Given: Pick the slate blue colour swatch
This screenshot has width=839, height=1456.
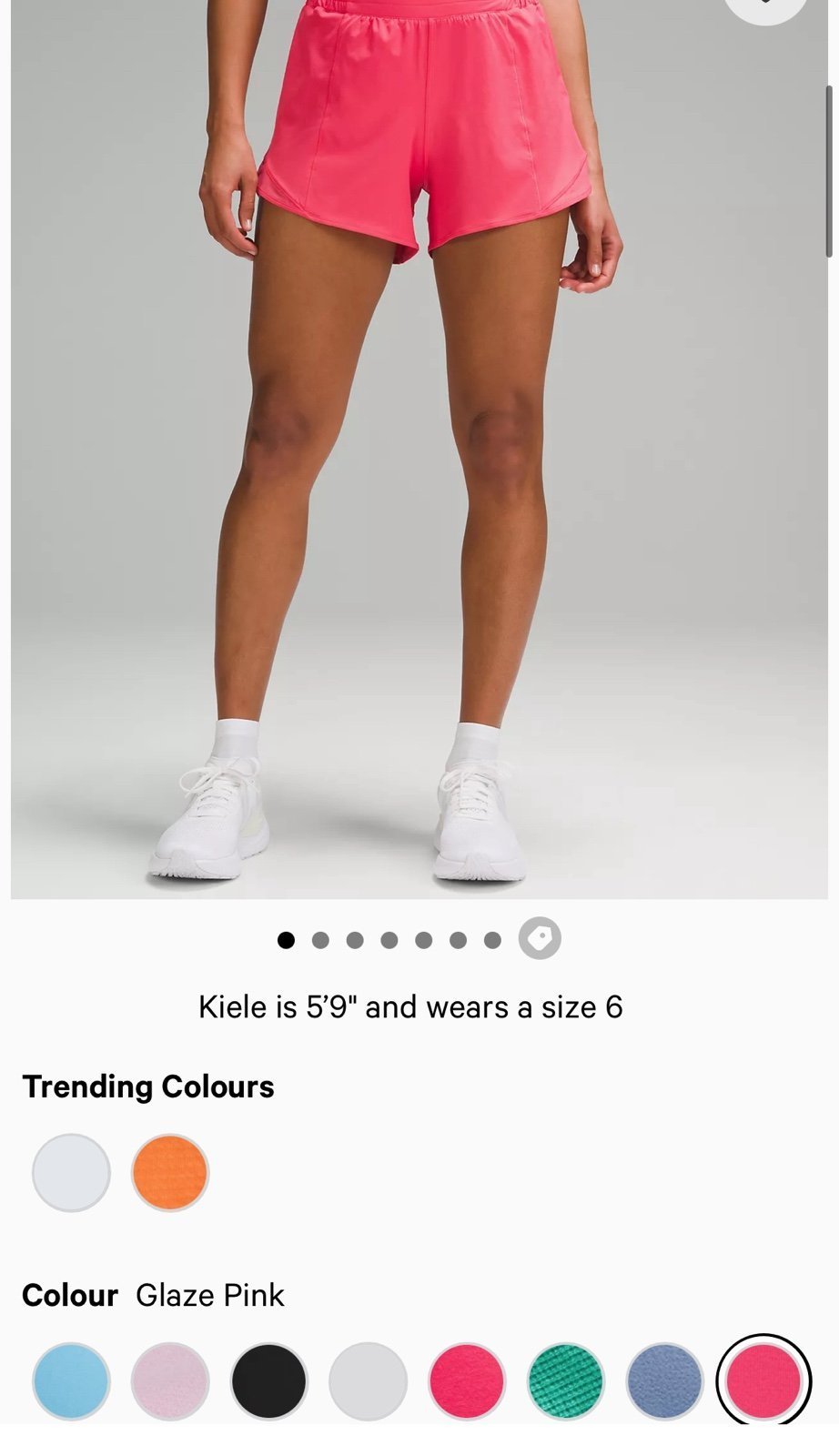Looking at the screenshot, I should coord(664,1381).
